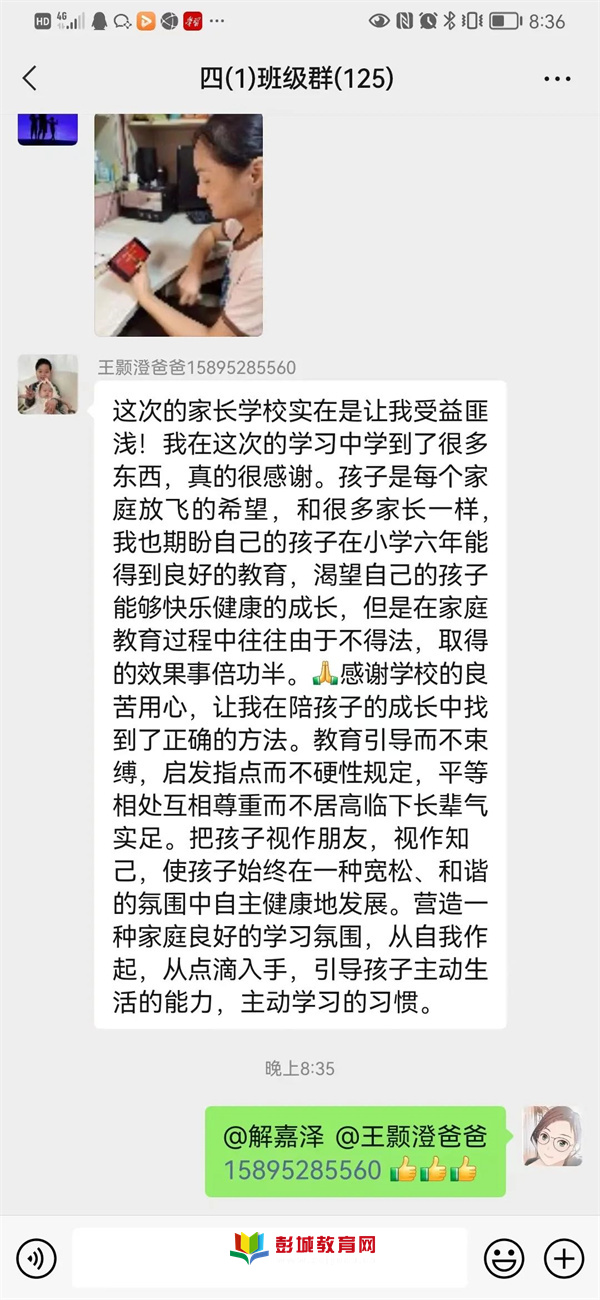Open the group chat overflow menu
The image size is (600, 1300).
(557, 78)
